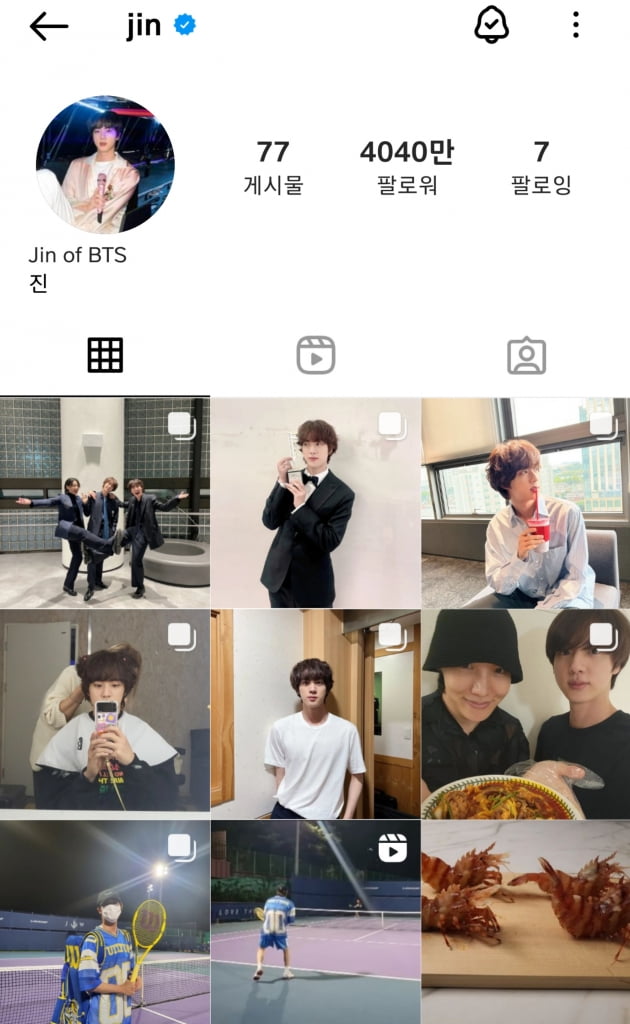Image resolution: width=630 pixels, height=1024 pixels.
Task: Open the fried crabs post
Action: pos(526,923)
